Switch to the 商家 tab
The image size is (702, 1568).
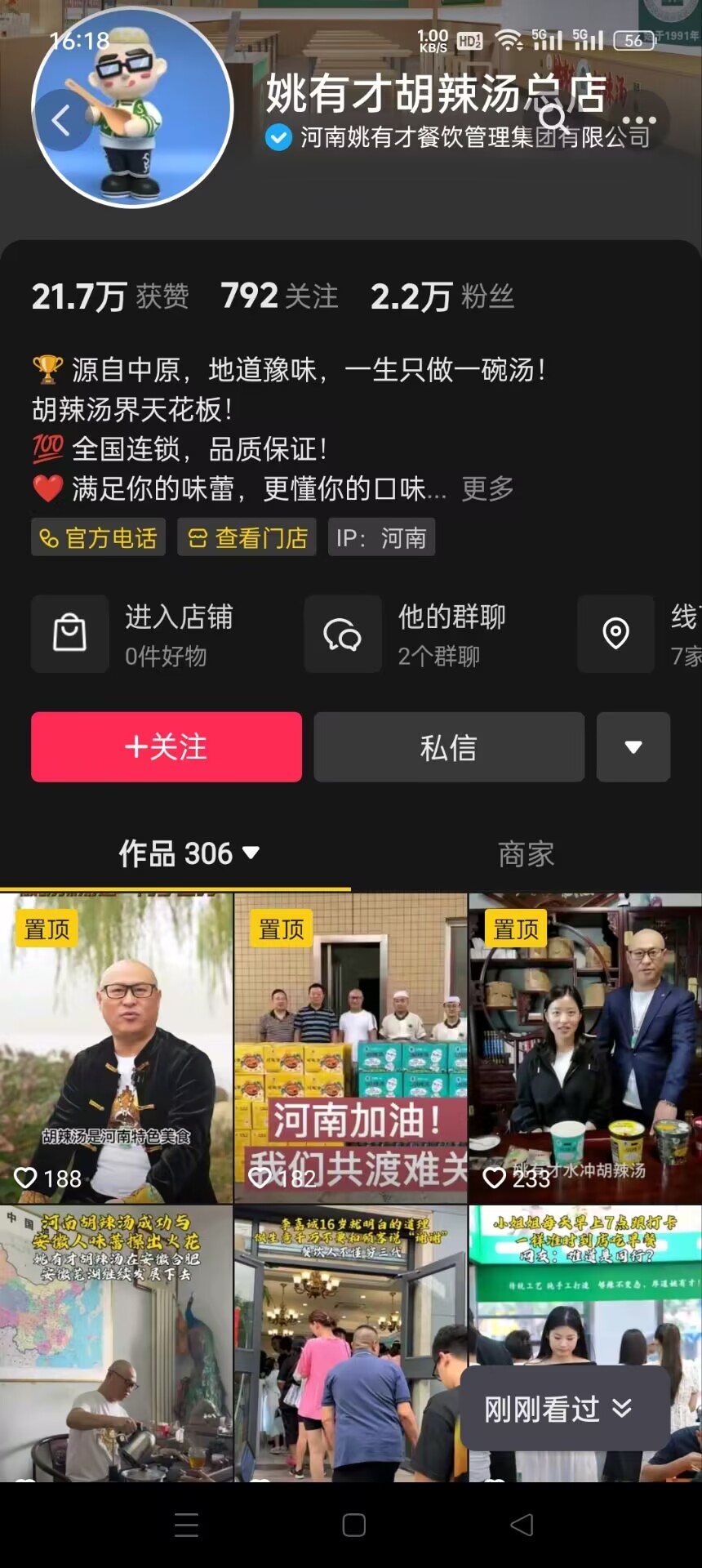click(526, 854)
